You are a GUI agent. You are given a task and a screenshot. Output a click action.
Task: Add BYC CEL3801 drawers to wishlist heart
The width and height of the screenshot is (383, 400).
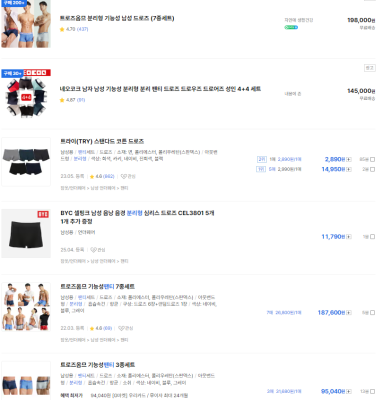pyautogui.click(x=98, y=250)
